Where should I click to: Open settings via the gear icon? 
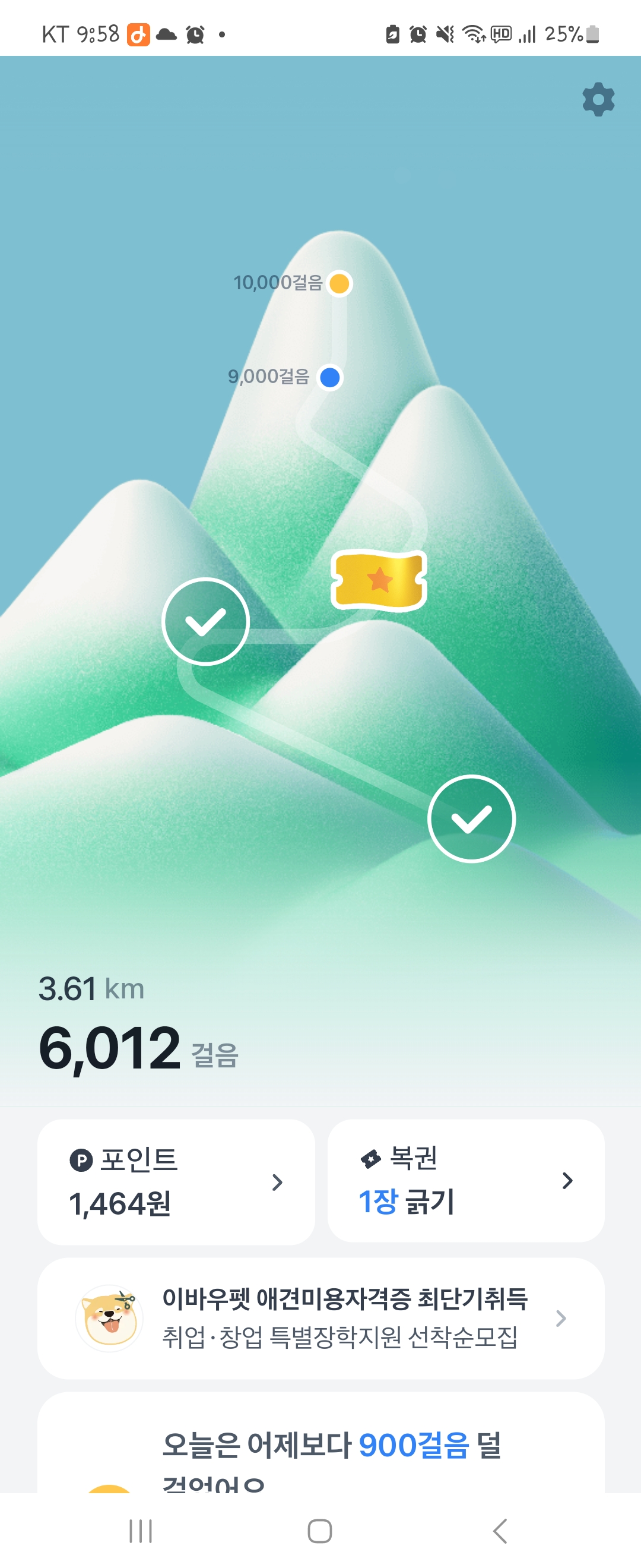click(598, 99)
